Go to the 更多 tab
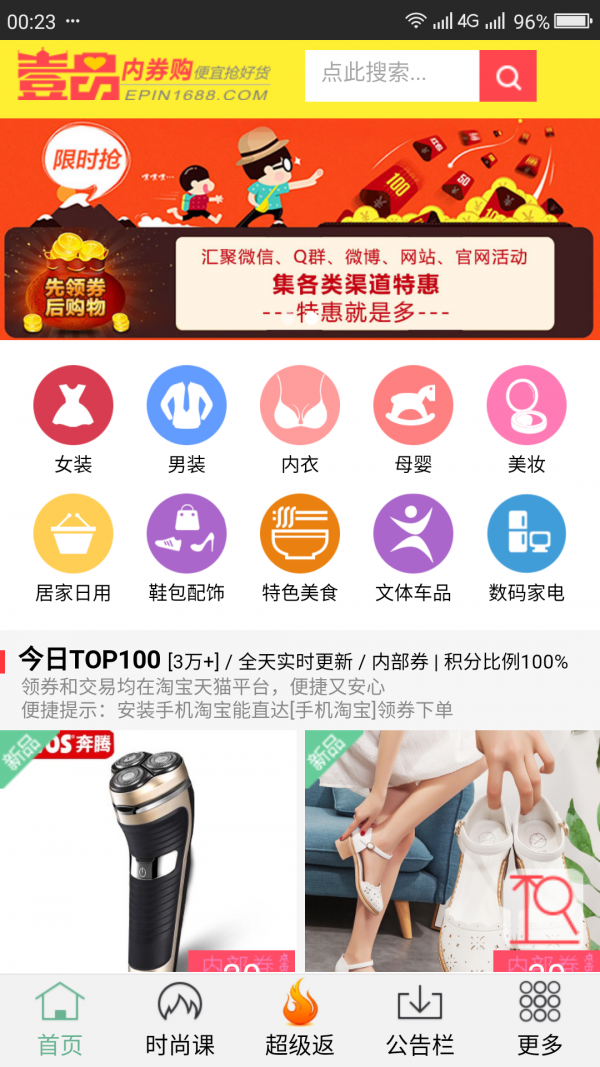Screen dimensions: 600x1067 pos(540,1020)
